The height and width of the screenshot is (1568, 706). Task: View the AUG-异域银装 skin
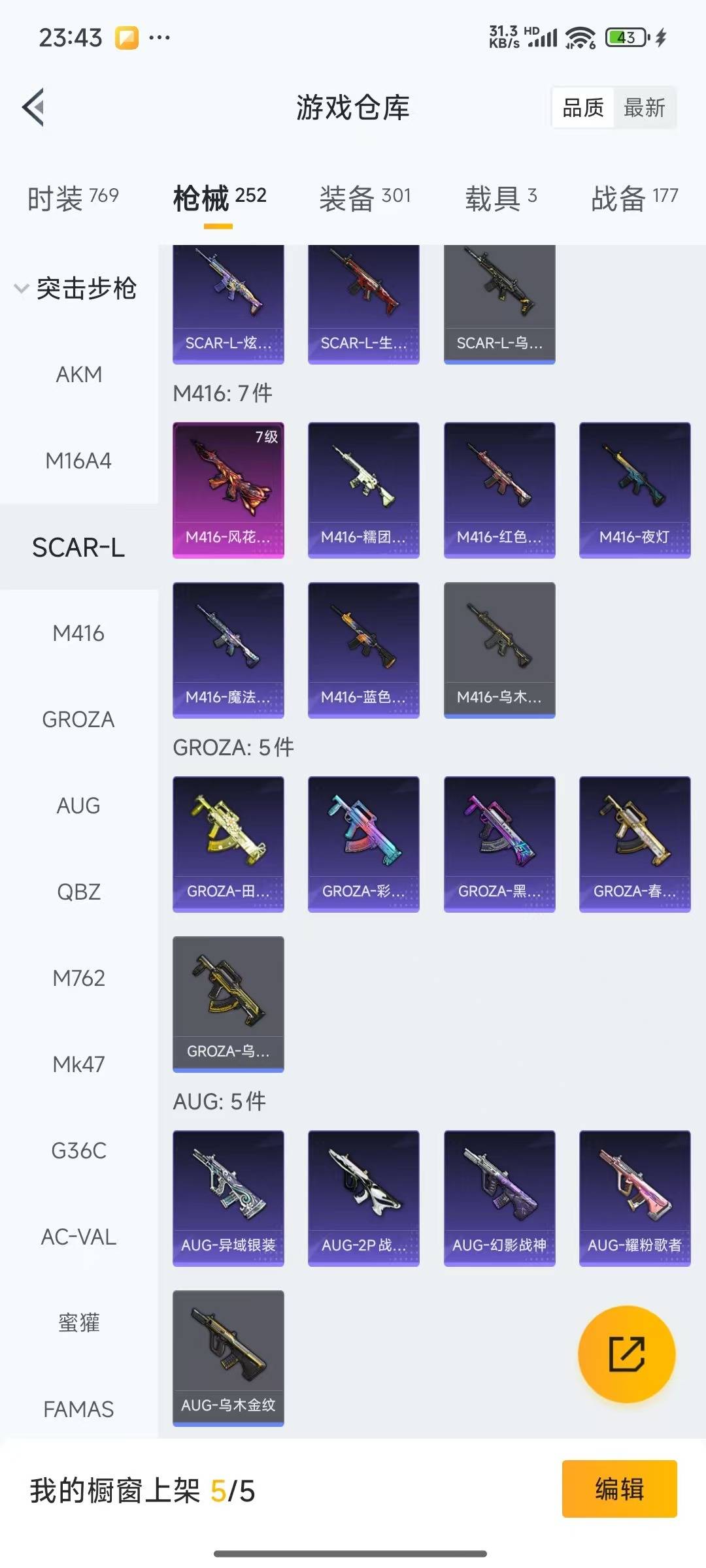228,1198
